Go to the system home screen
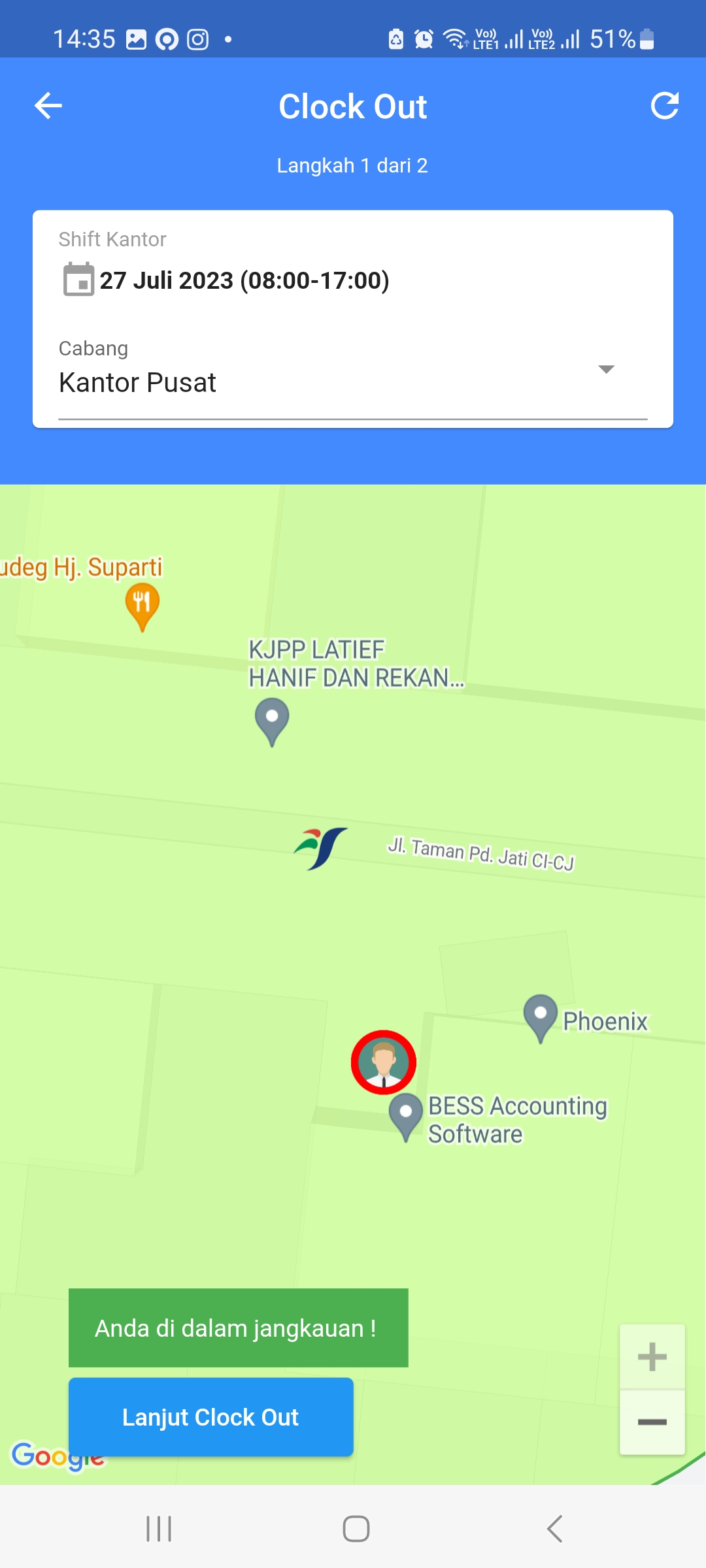706x1568 pixels. click(356, 1528)
